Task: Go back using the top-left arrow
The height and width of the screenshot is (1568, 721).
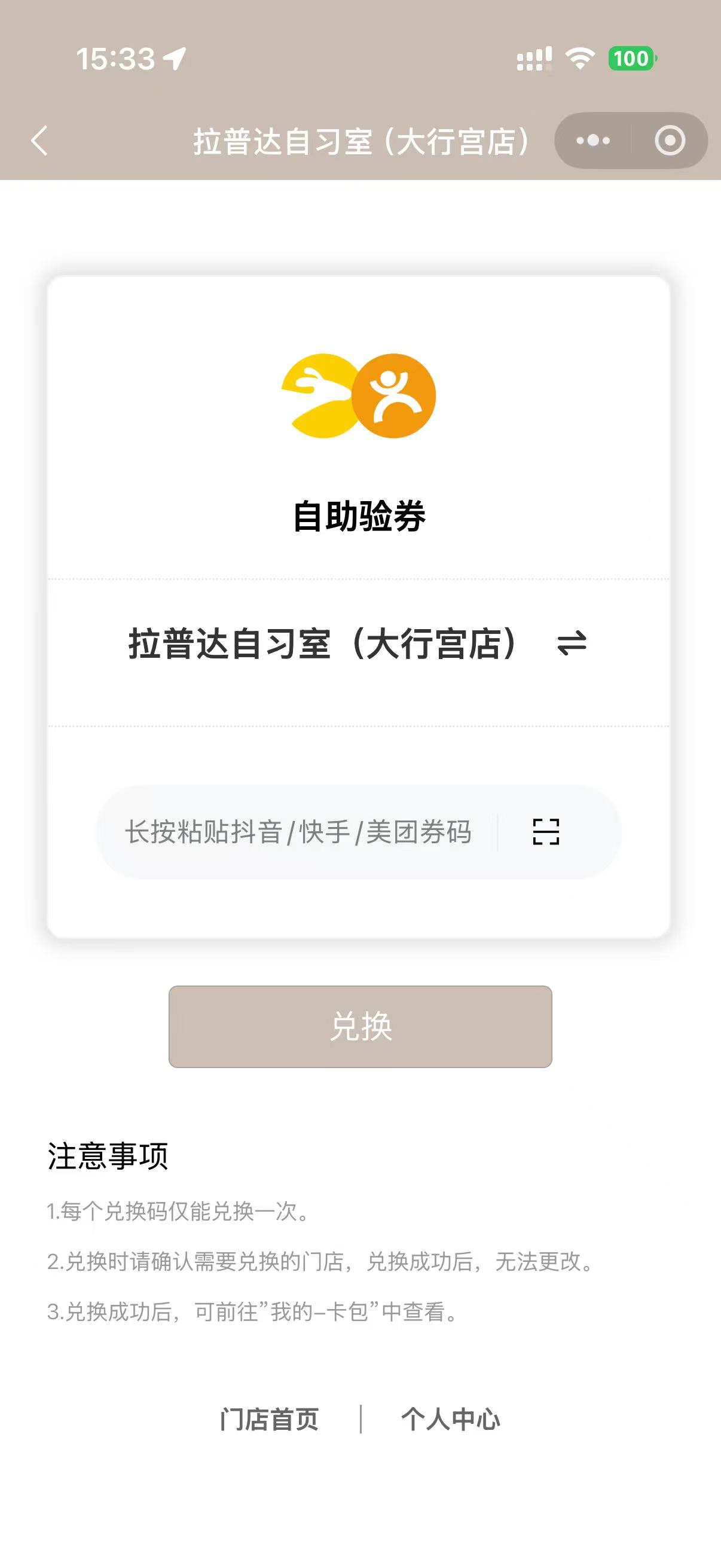Action: 39,141
